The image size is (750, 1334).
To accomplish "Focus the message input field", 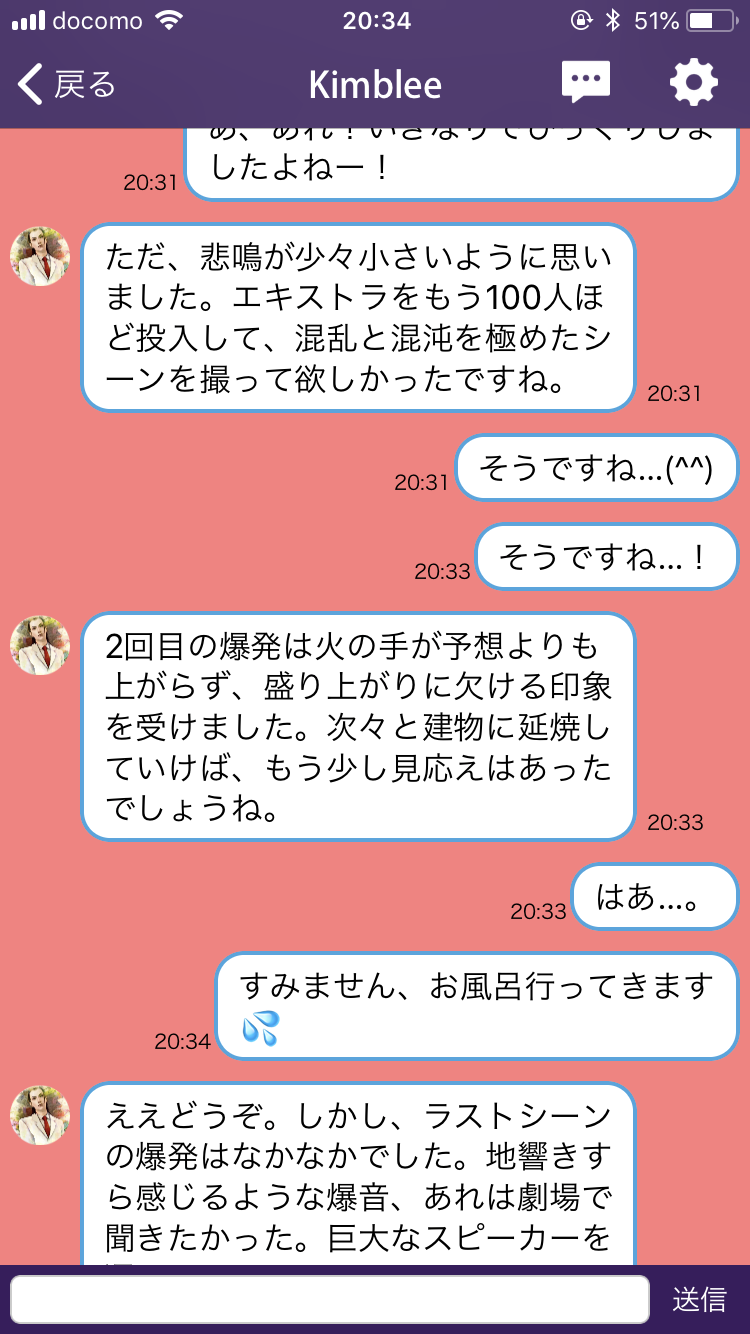I will (330, 1299).
